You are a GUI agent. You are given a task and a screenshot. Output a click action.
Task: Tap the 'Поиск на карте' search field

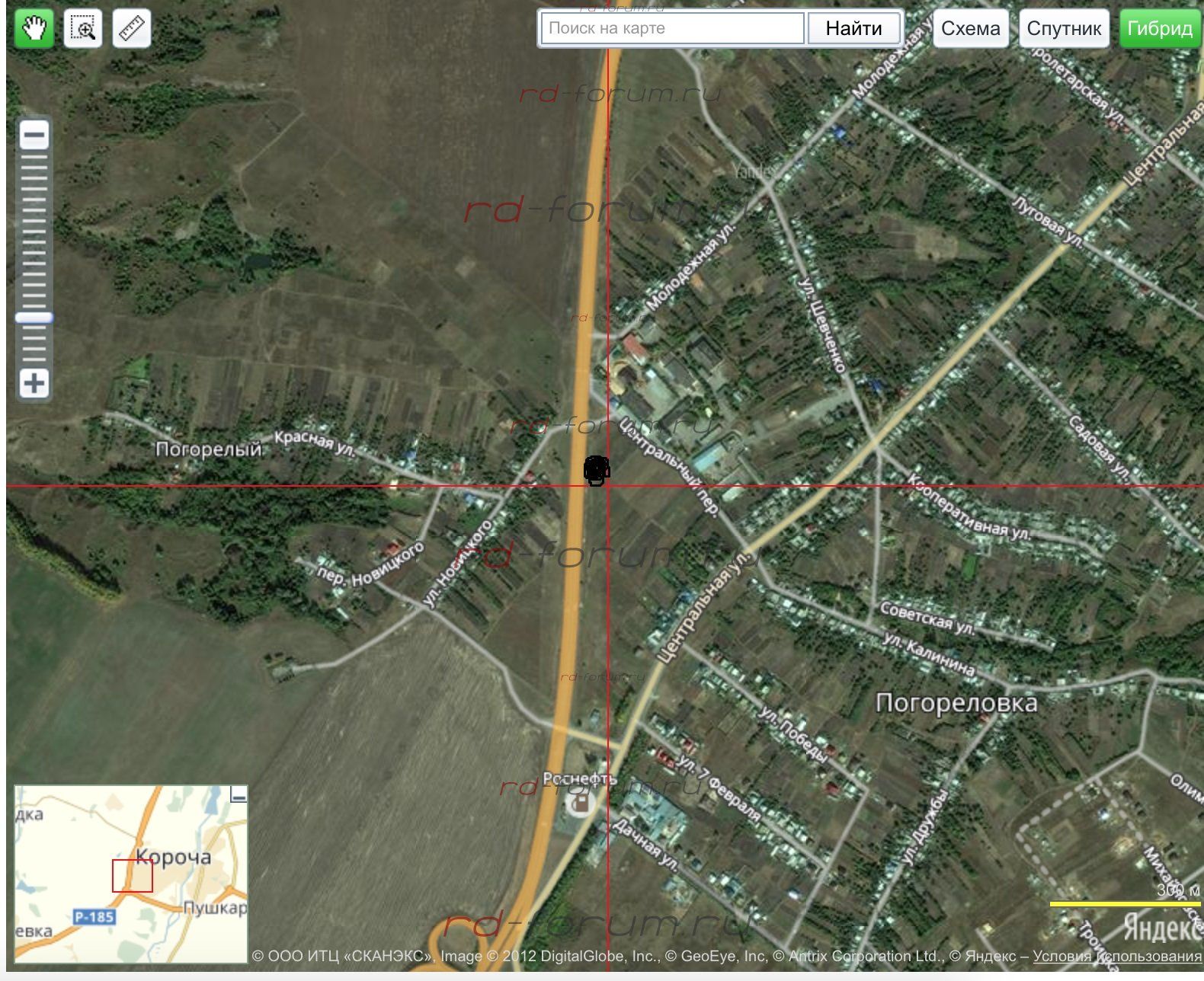[x=672, y=29]
